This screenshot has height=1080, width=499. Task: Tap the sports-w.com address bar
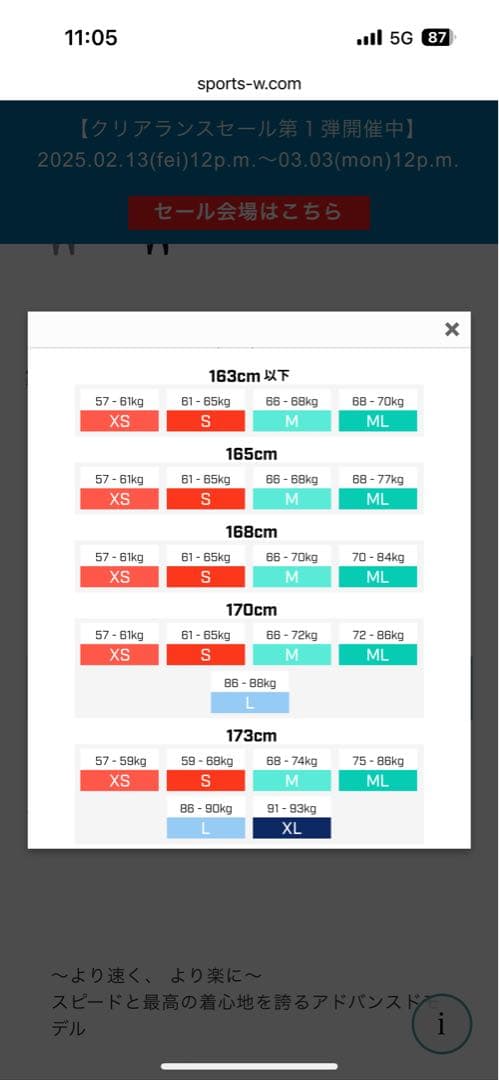click(249, 84)
